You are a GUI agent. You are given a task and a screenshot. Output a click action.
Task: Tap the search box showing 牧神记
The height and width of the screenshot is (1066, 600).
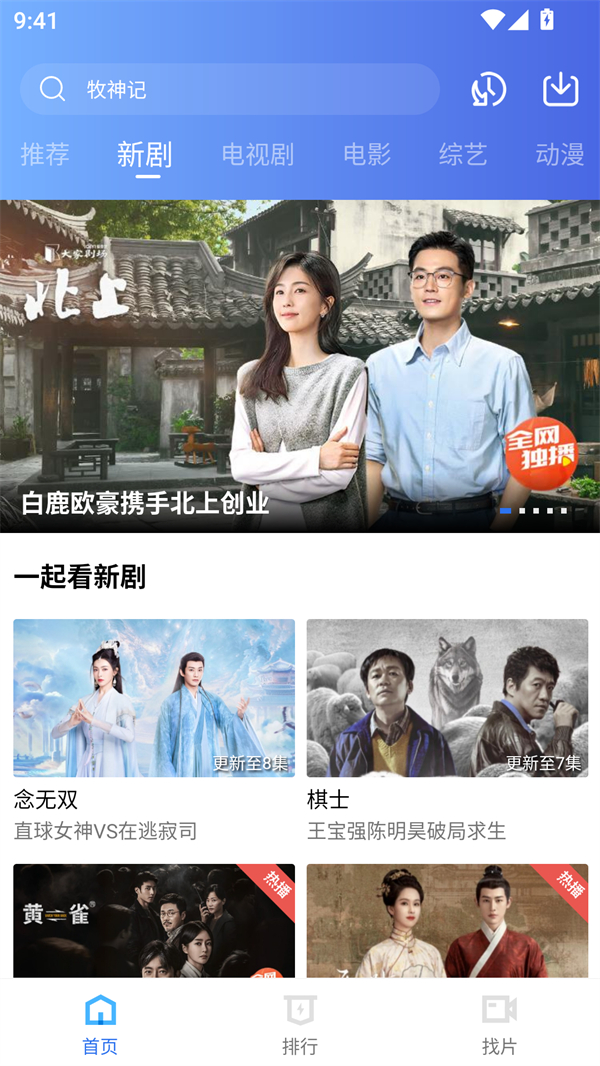pyautogui.click(x=230, y=90)
